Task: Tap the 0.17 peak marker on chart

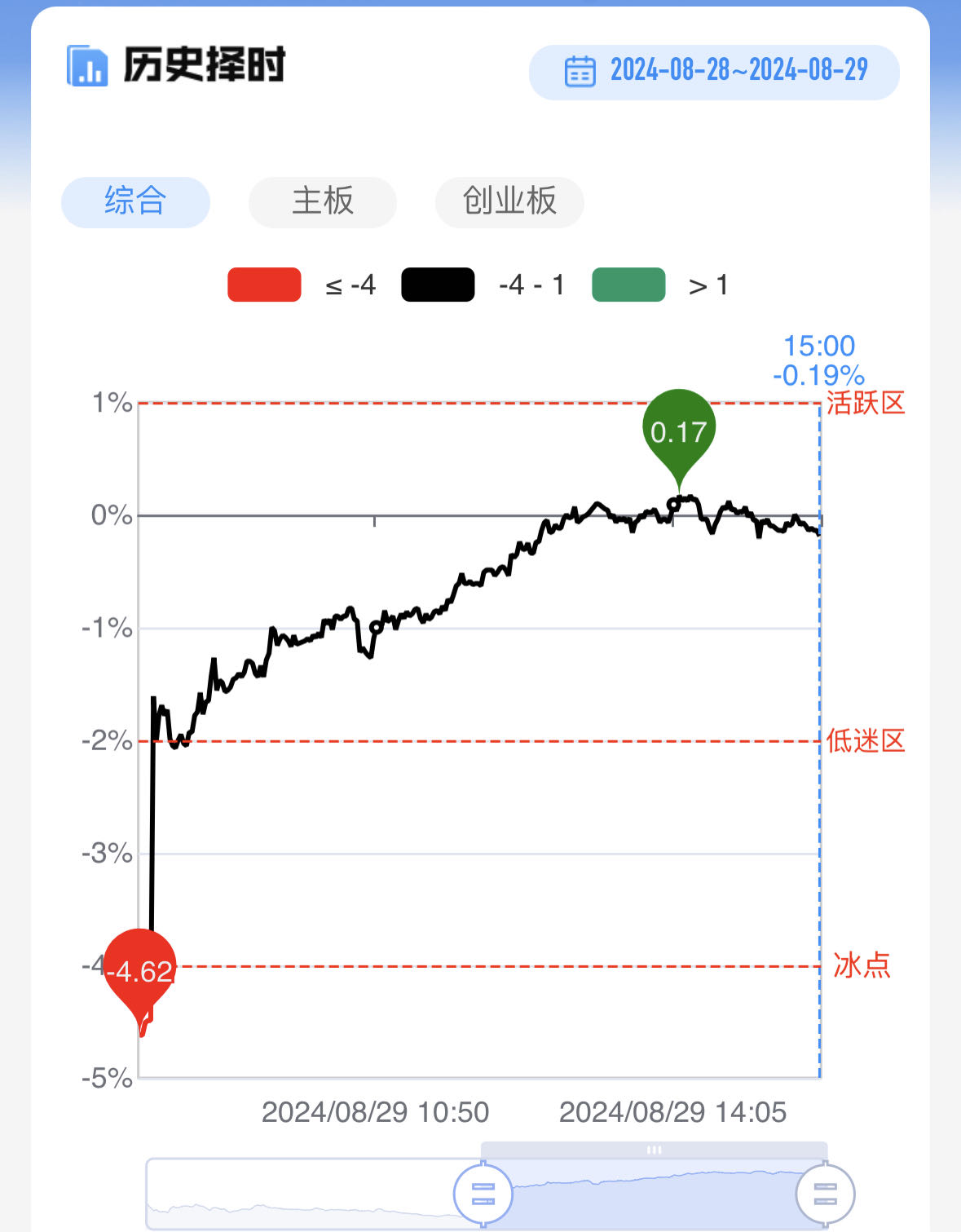Action: (x=678, y=432)
